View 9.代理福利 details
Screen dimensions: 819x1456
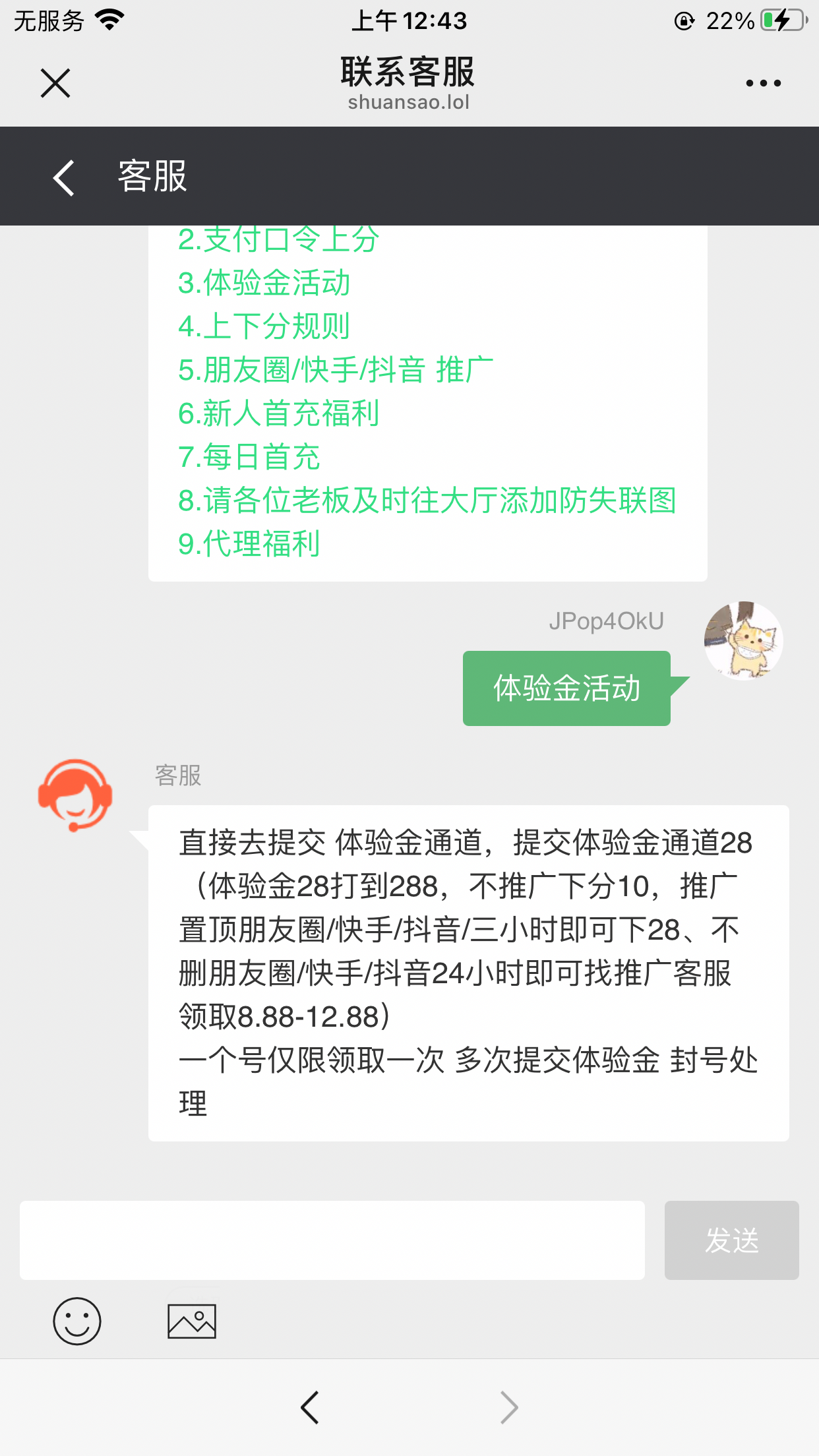[249, 544]
